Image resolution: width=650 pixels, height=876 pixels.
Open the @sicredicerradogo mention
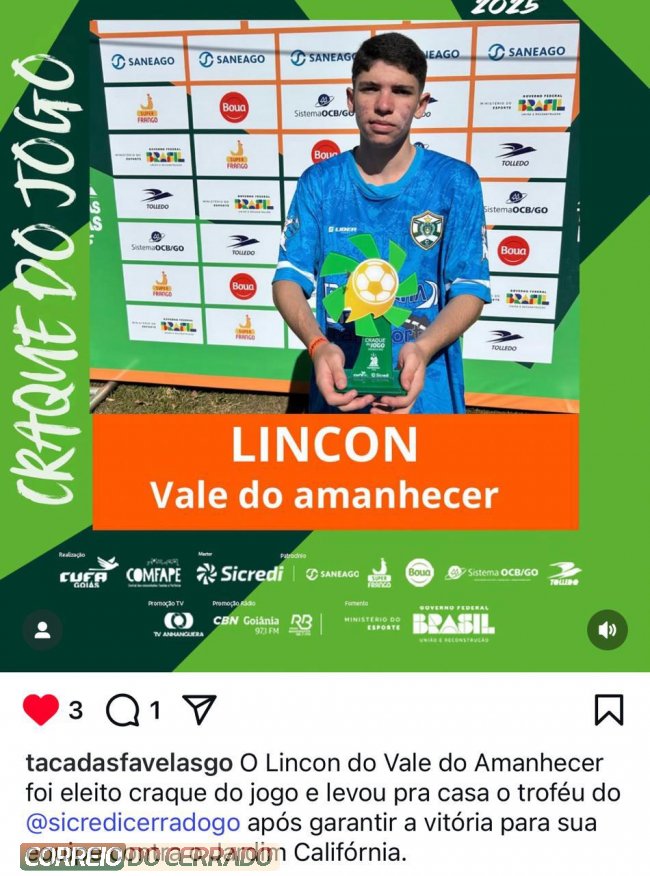tap(133, 823)
